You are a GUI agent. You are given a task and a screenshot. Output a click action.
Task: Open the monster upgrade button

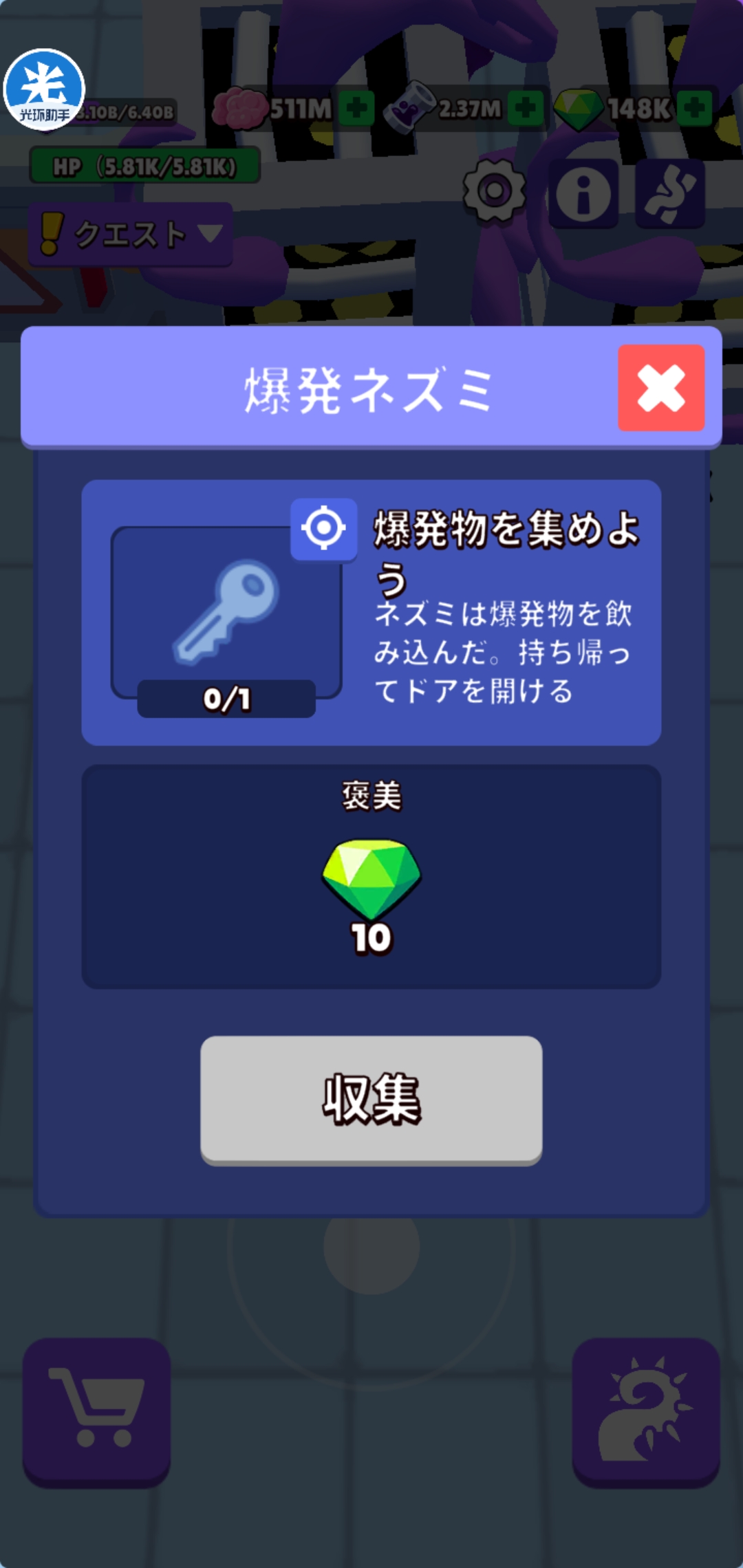(x=645, y=1411)
